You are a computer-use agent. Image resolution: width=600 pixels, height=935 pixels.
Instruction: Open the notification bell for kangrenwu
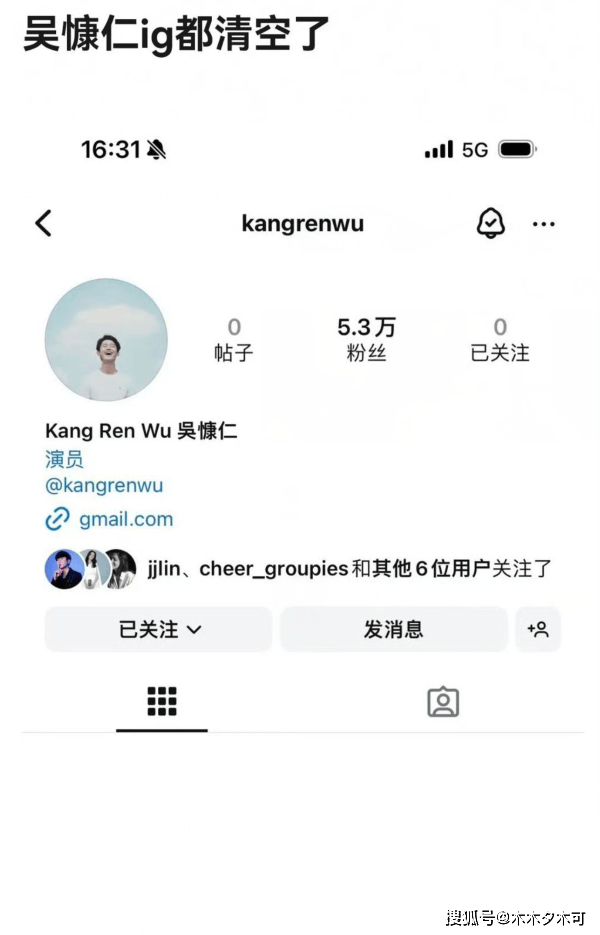(x=490, y=223)
